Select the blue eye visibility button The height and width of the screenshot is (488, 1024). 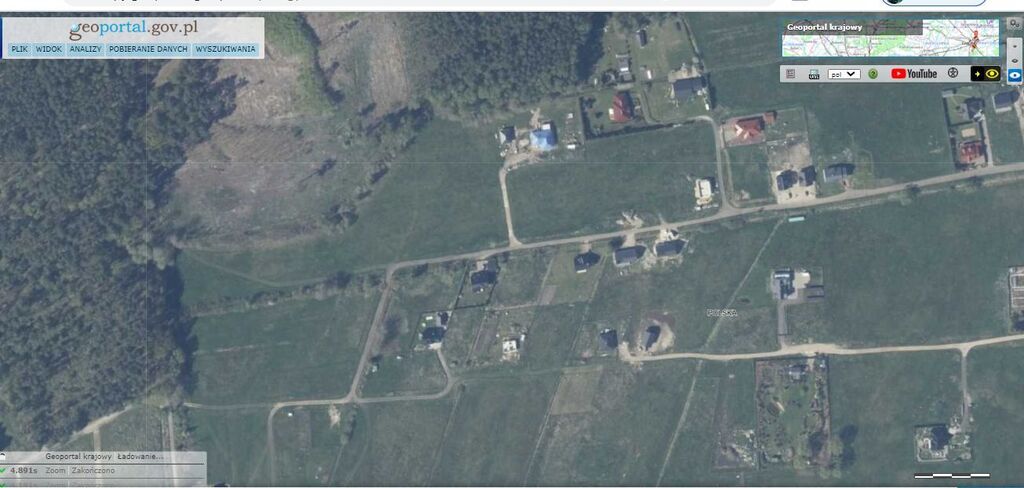1015,75
